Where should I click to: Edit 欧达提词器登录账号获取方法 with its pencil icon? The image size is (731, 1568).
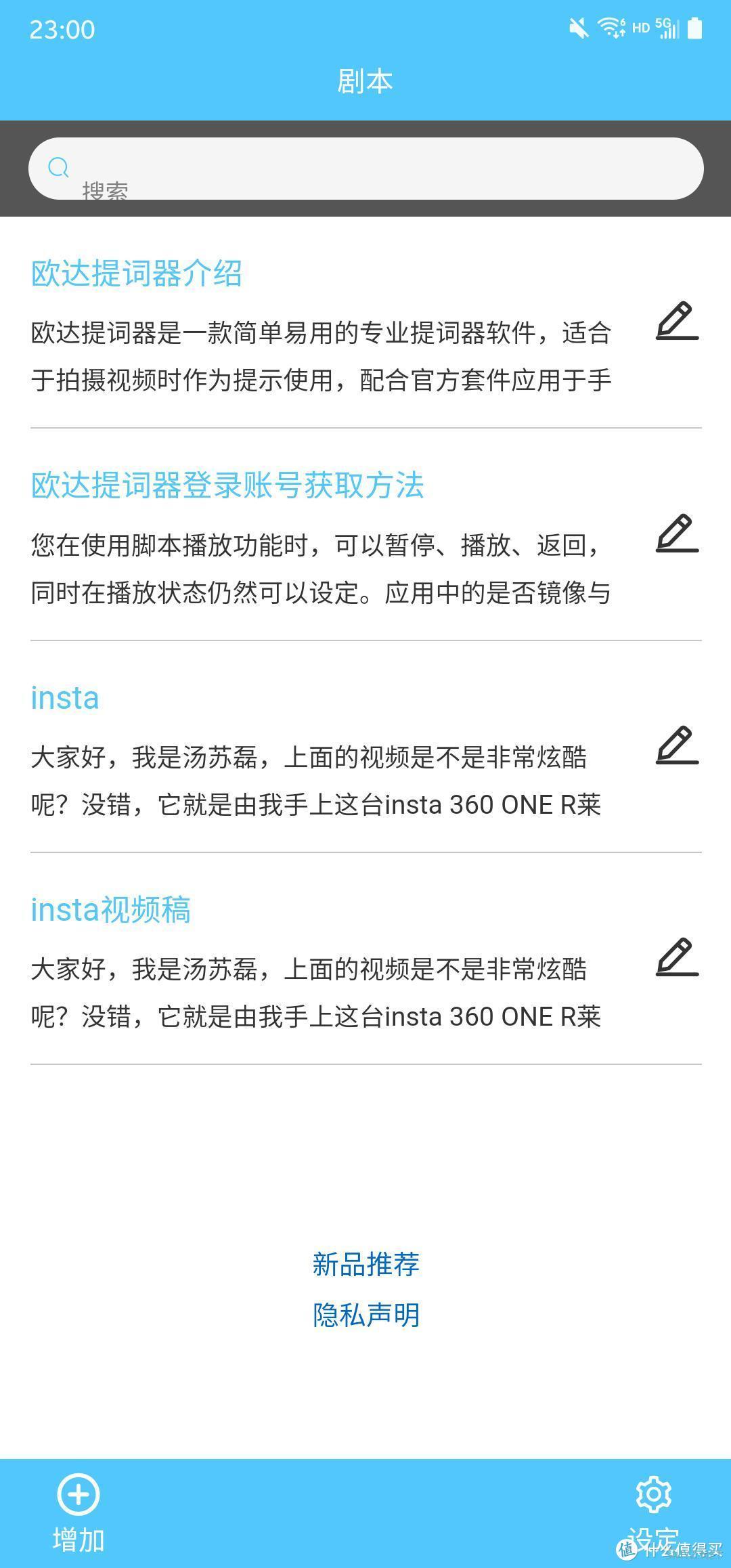tap(677, 533)
